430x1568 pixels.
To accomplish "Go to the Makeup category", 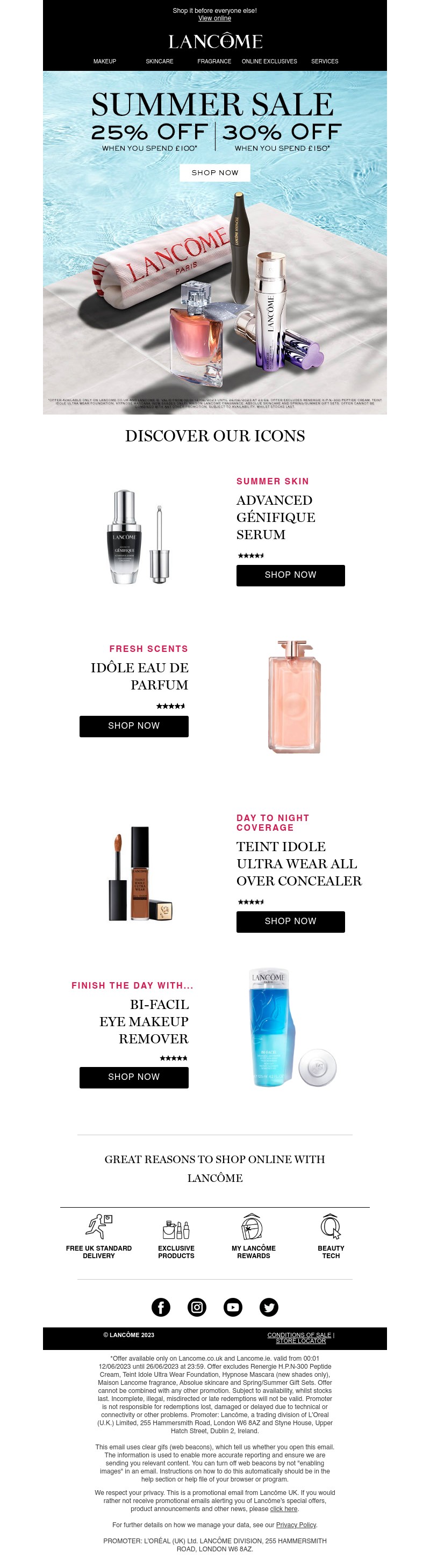I will pyautogui.click(x=105, y=61).
